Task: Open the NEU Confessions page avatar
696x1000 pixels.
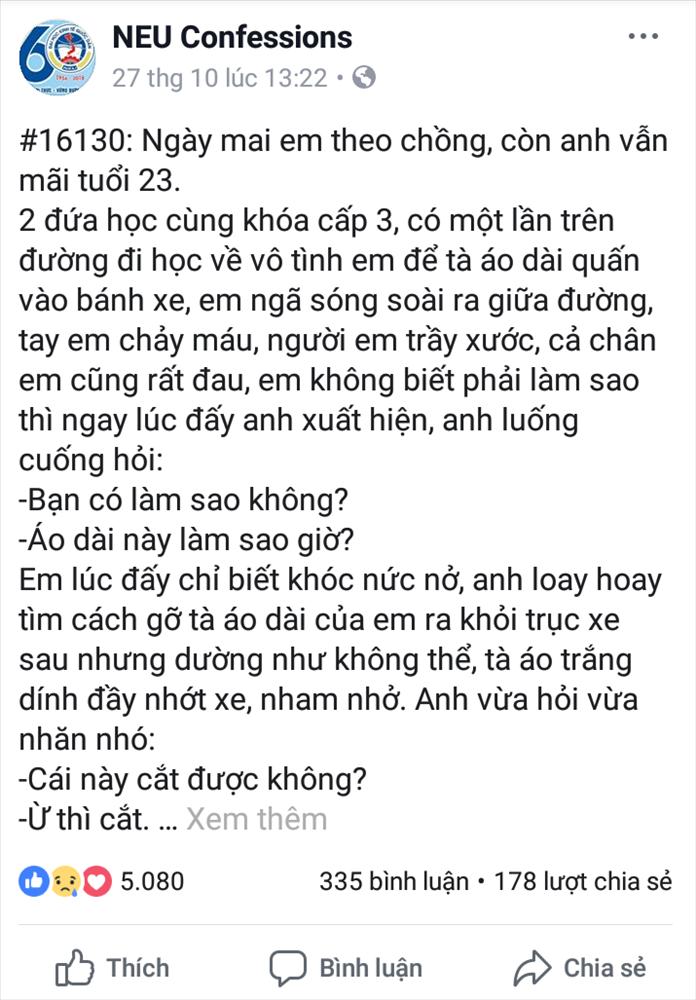Action: pyautogui.click(x=56, y=57)
